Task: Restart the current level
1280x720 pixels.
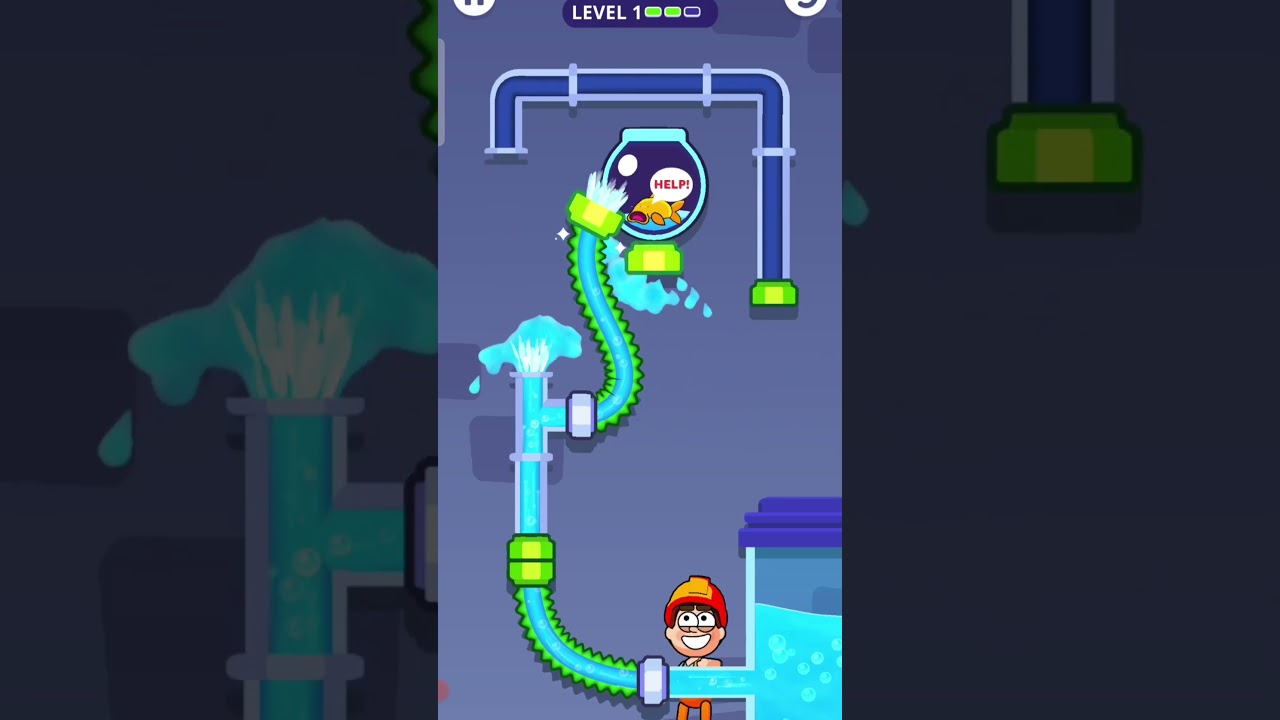Action: click(x=805, y=5)
